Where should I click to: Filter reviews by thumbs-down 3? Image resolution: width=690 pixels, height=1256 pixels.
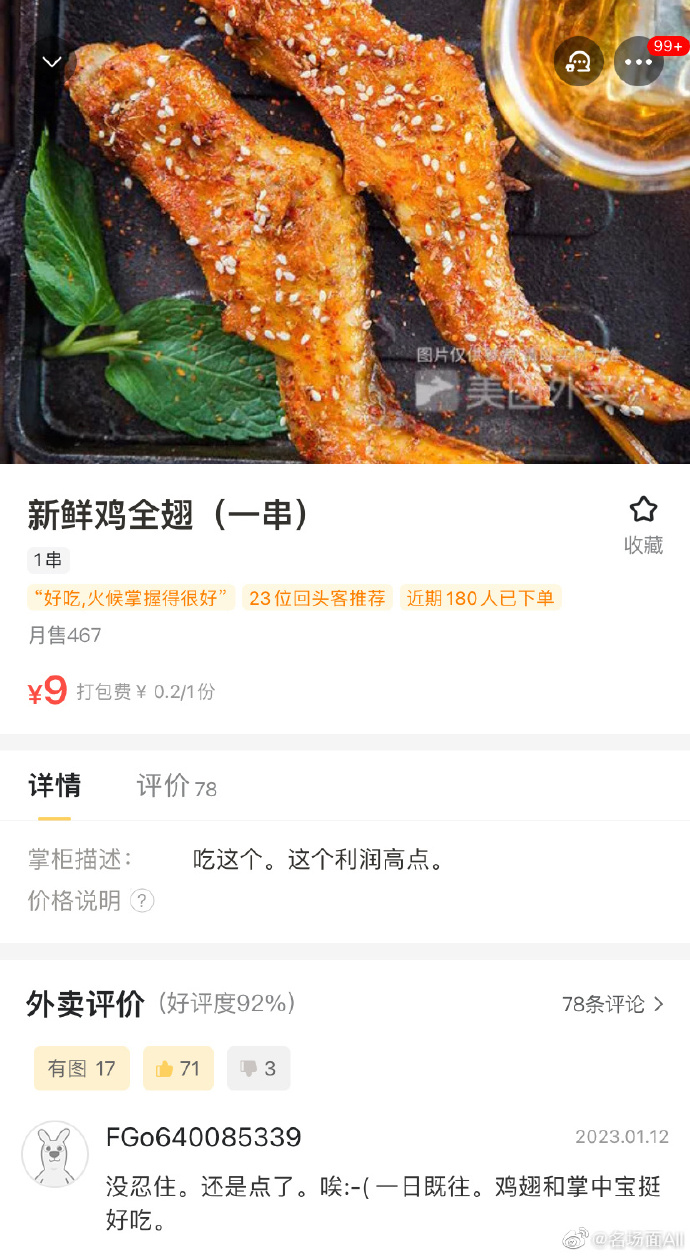(258, 1068)
